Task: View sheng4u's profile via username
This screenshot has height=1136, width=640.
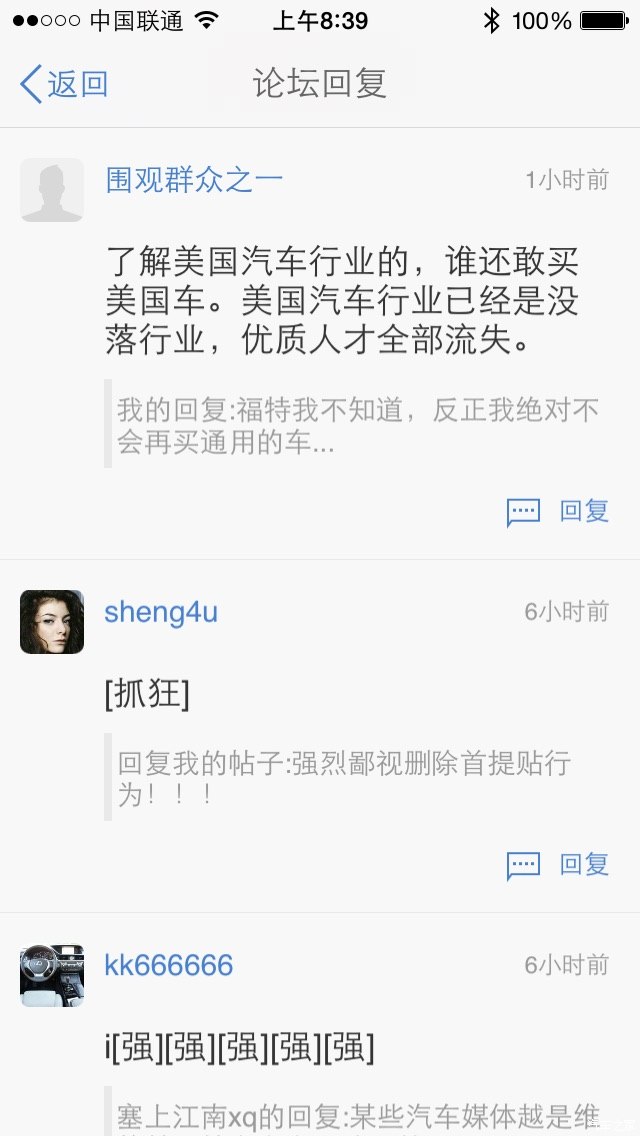Action: point(161,612)
